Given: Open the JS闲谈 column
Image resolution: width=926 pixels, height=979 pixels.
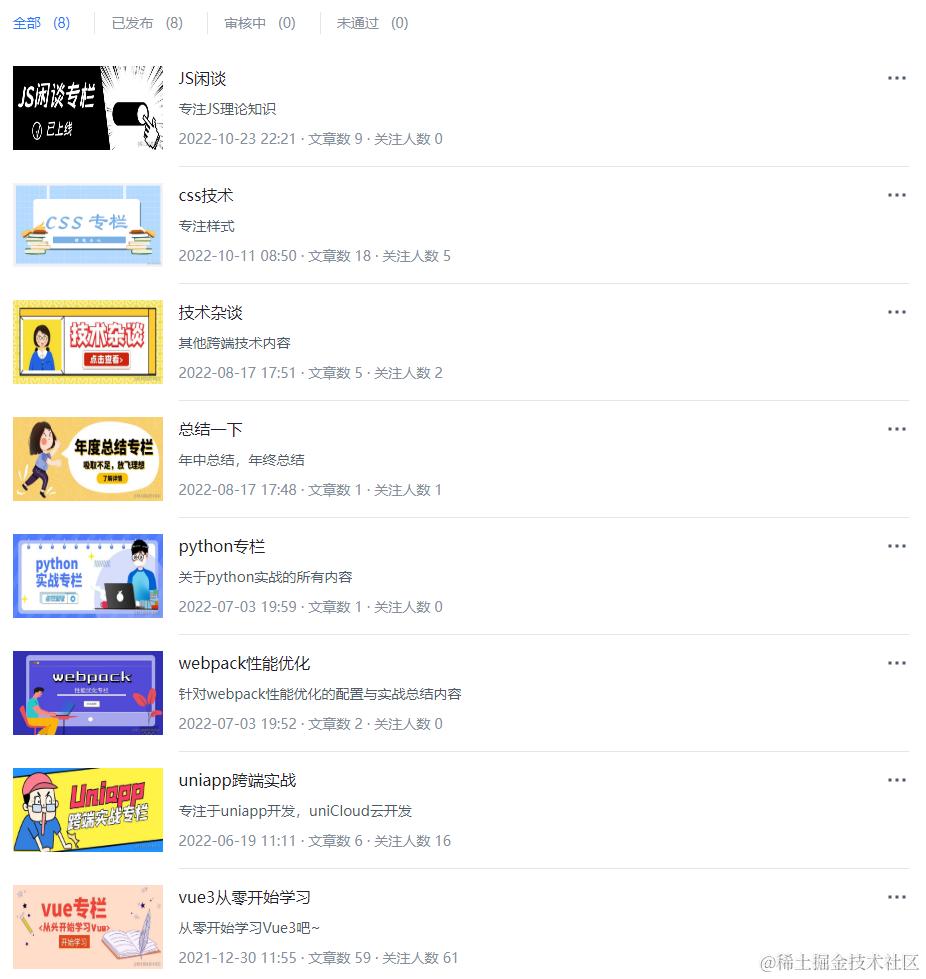Looking at the screenshot, I should tap(203, 79).
